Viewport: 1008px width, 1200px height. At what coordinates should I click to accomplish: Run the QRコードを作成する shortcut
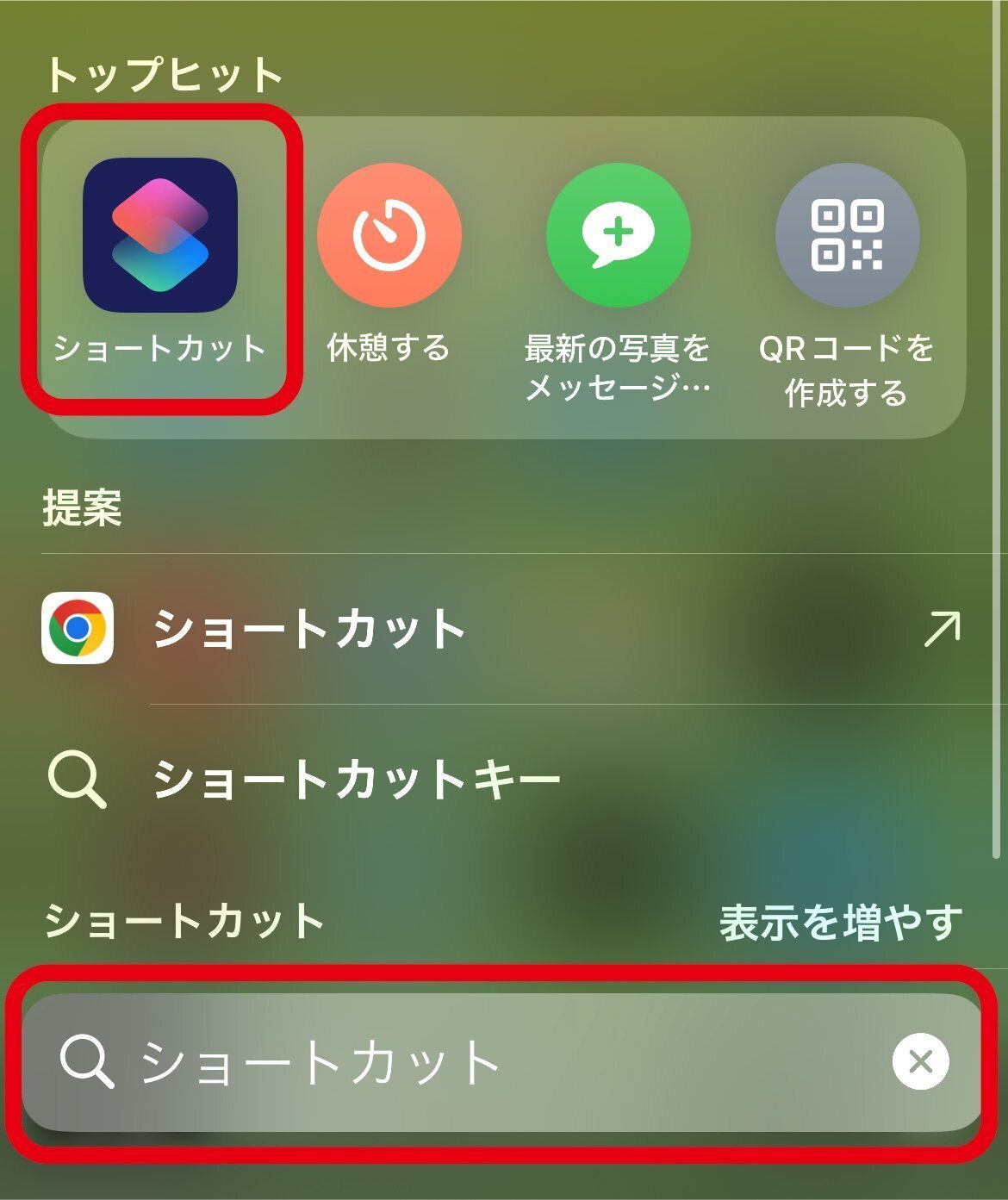(x=847, y=235)
